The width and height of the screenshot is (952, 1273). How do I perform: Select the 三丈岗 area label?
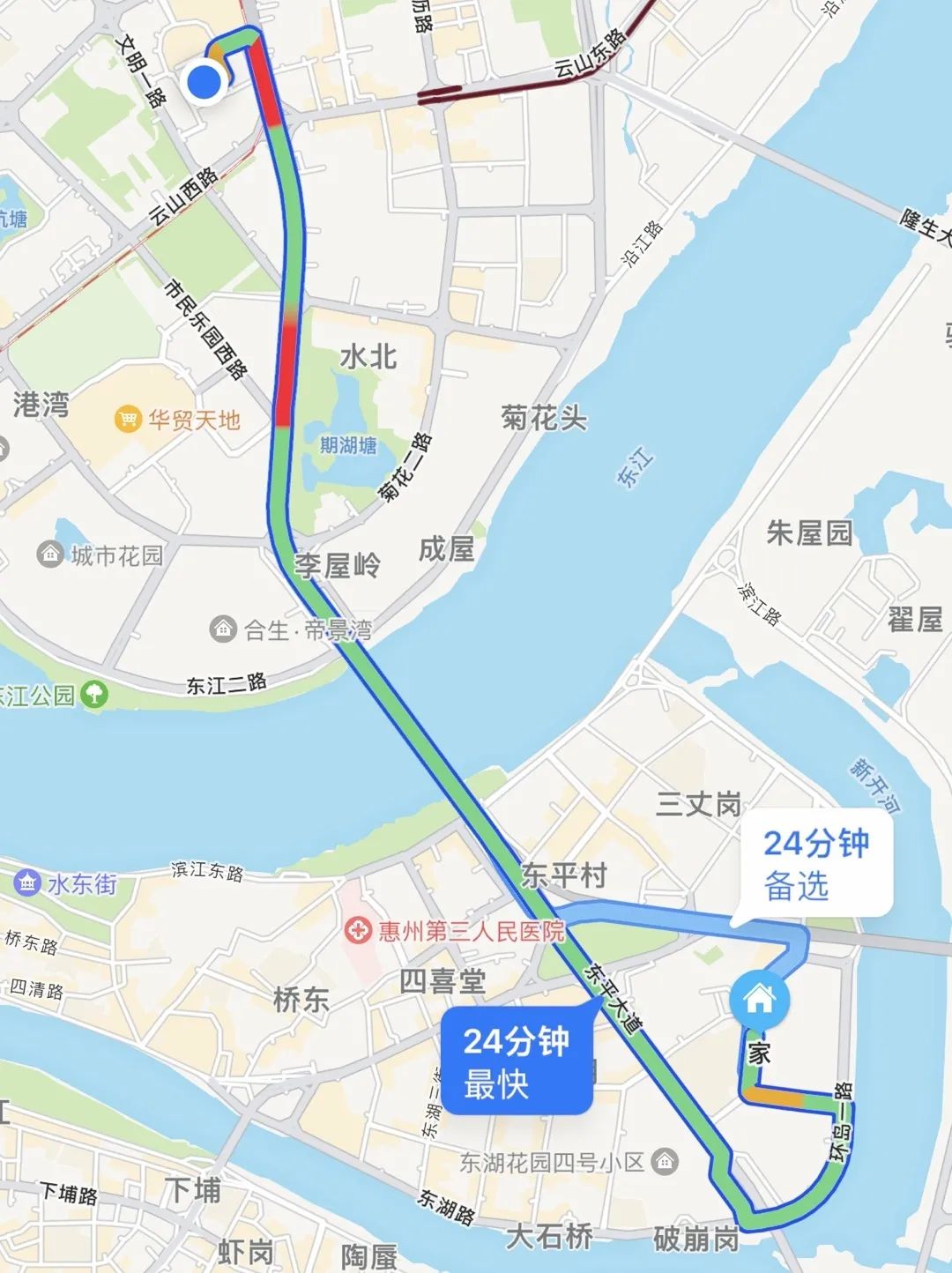coord(699,802)
